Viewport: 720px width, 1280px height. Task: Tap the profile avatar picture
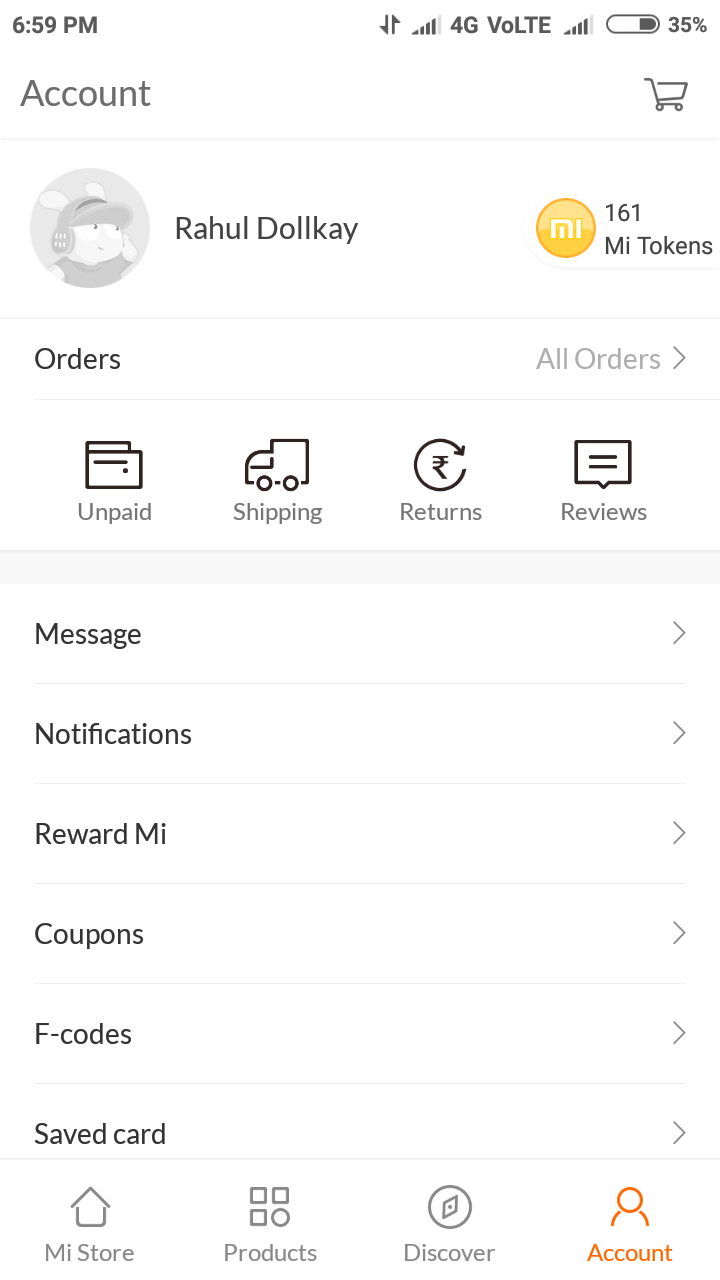tap(90, 228)
